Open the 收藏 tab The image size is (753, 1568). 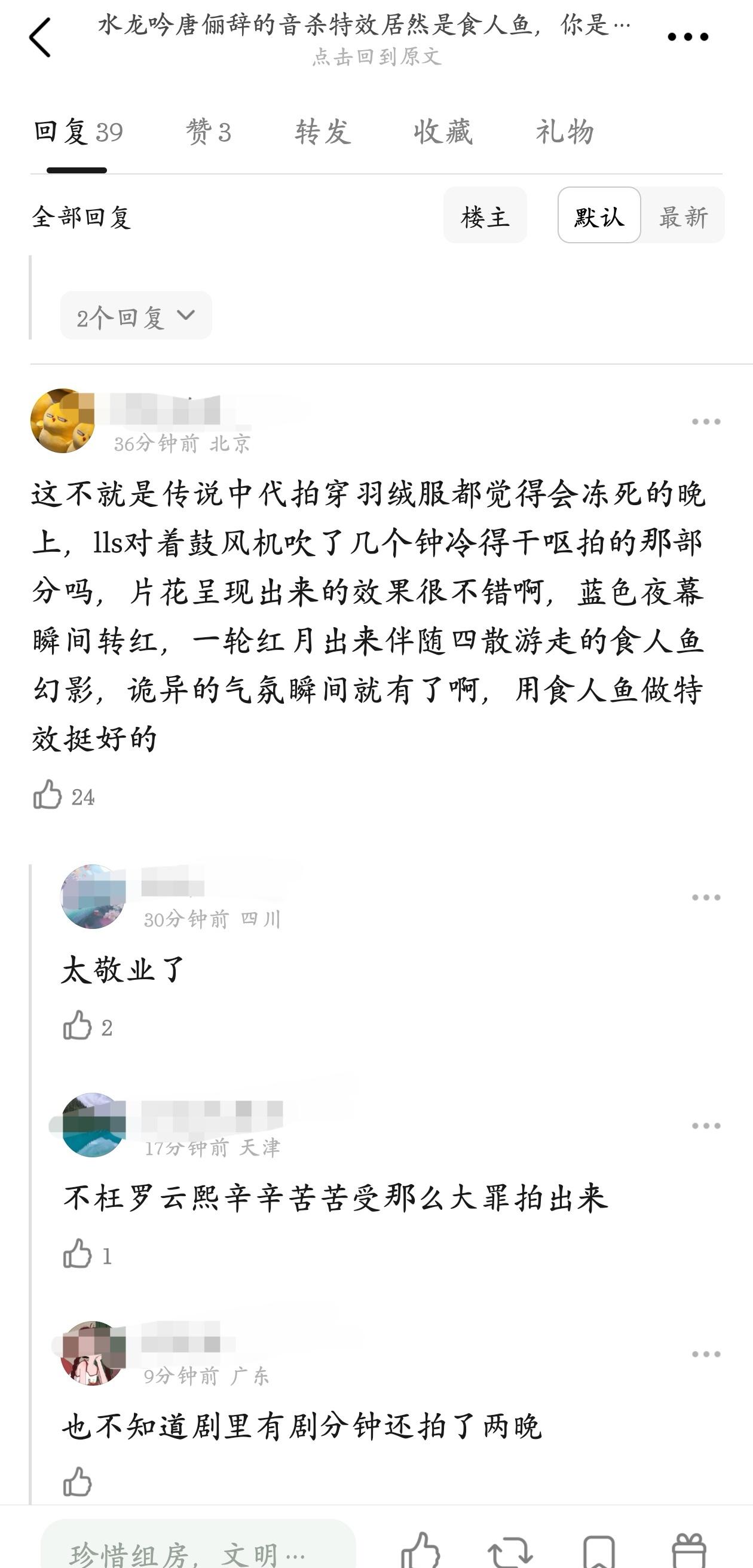coord(443,132)
